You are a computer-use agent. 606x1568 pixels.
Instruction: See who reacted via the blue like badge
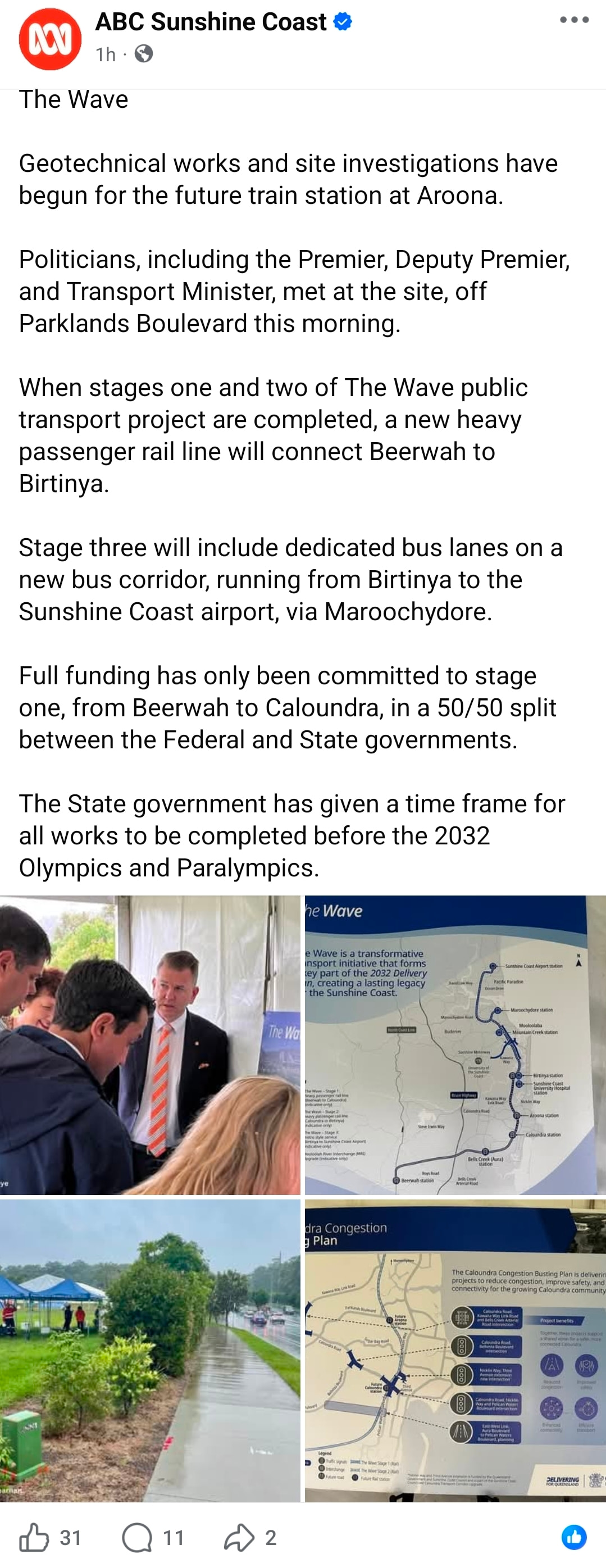(x=573, y=1537)
